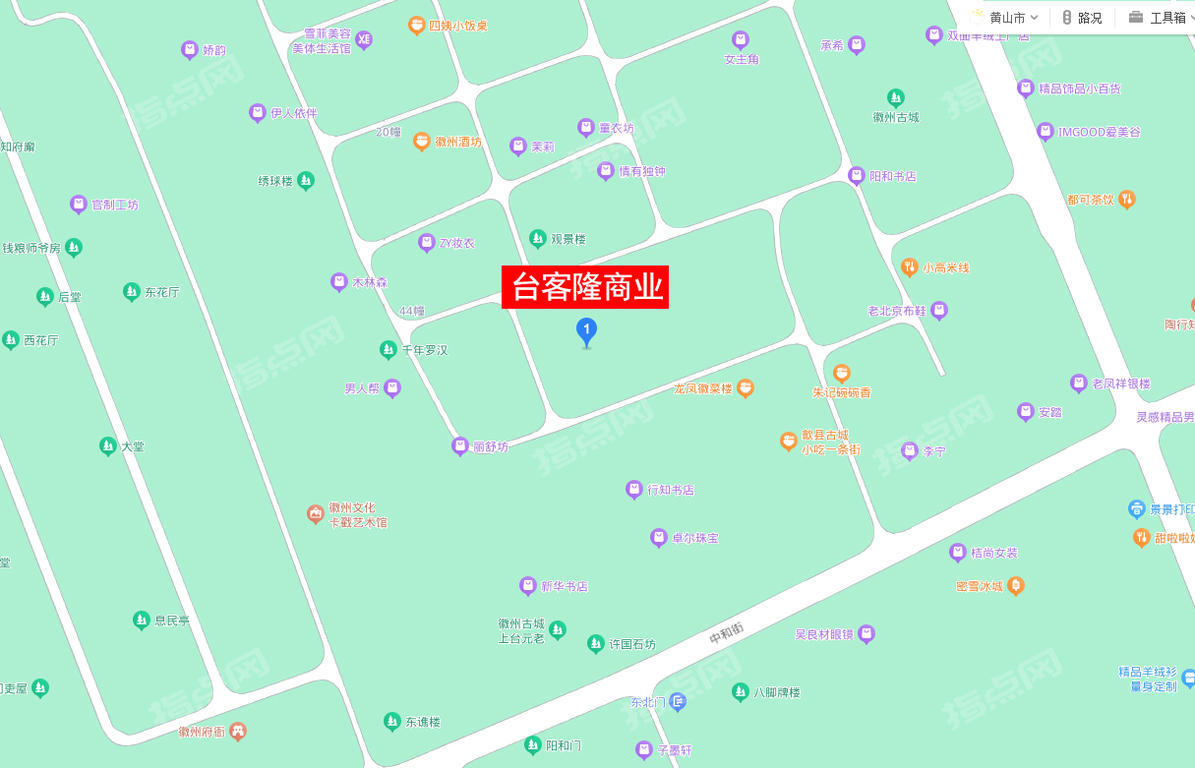
Task: Open the 卓尔珠宝 shop marker
Action: (658, 538)
